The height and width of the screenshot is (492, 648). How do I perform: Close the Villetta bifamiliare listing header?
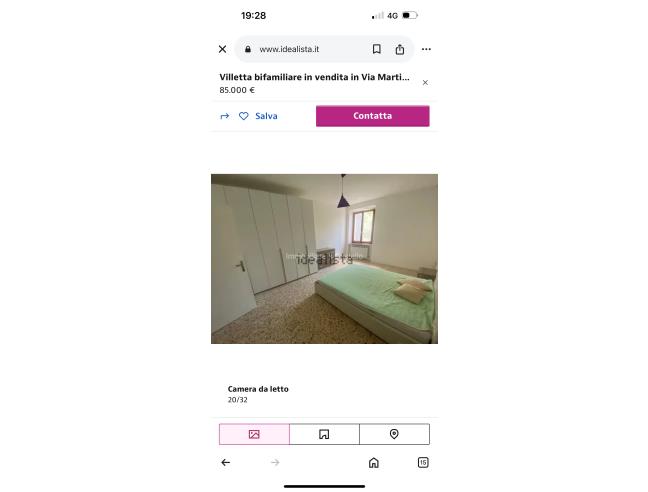coord(425,83)
